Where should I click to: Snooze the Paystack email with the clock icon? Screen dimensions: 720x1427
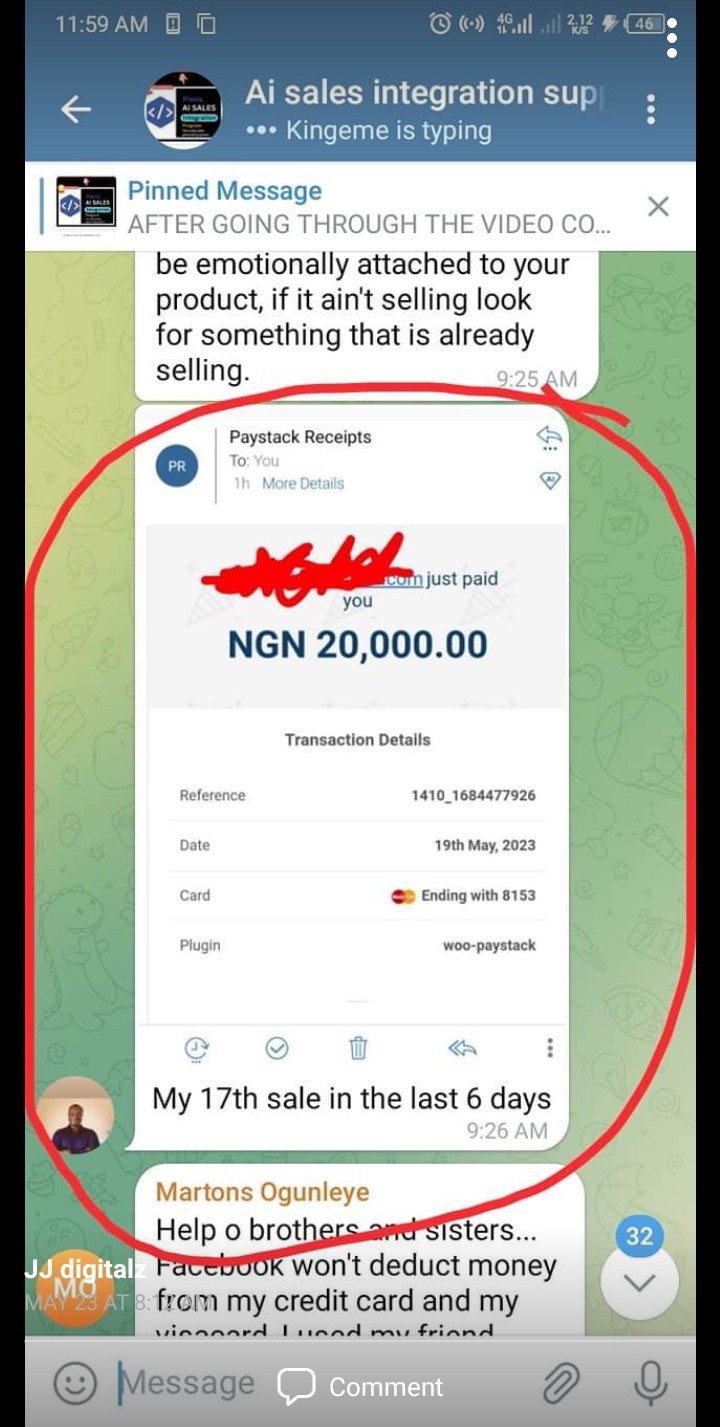pyautogui.click(x=197, y=1049)
